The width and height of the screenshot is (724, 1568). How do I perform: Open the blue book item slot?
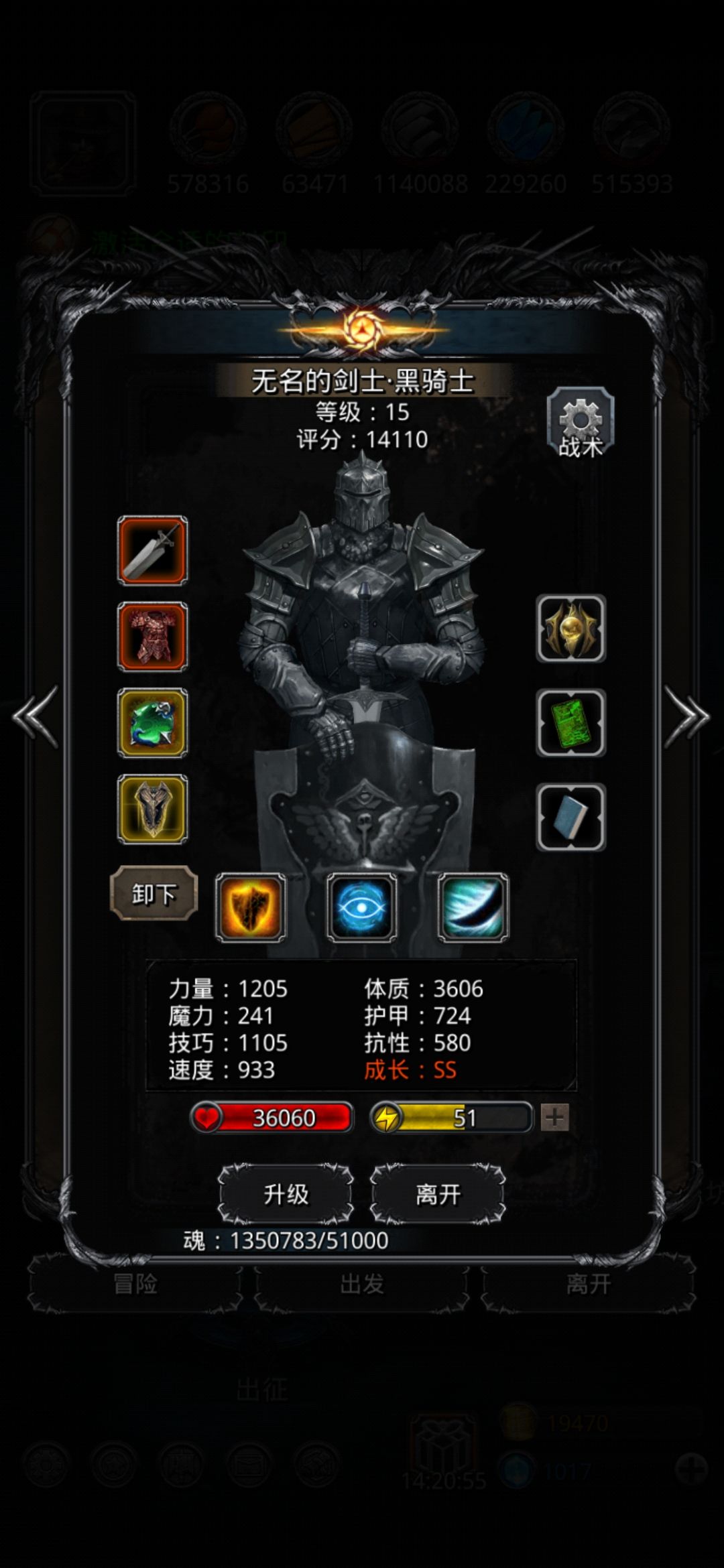pyautogui.click(x=571, y=817)
